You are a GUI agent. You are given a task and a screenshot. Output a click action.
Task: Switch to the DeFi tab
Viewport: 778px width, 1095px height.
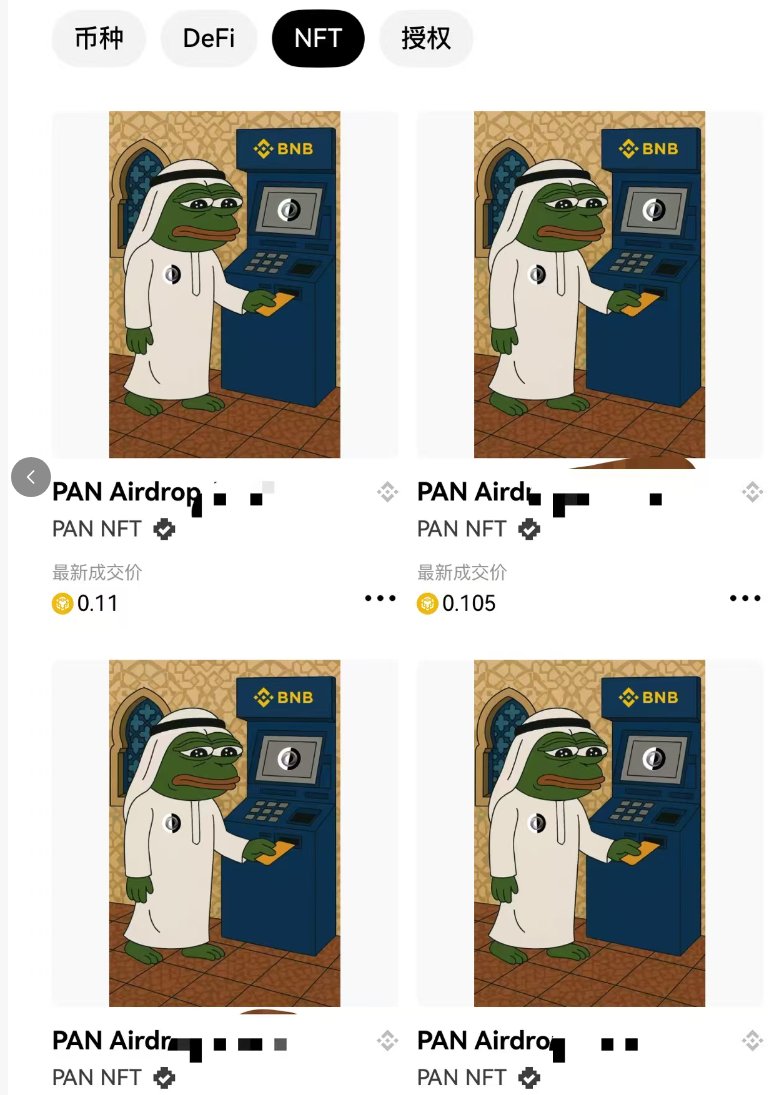pyautogui.click(x=209, y=39)
